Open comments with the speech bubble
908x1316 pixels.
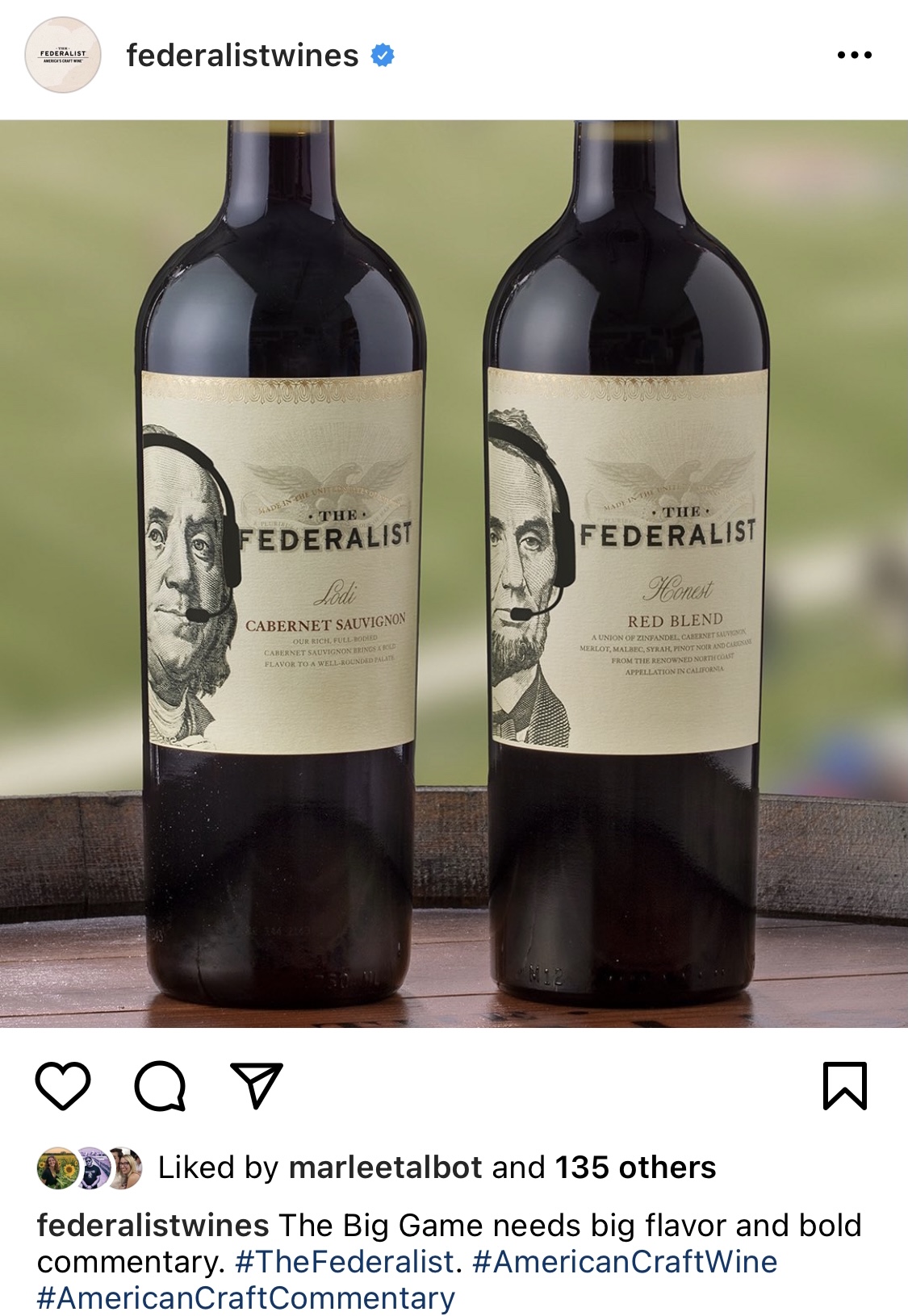160,1086
